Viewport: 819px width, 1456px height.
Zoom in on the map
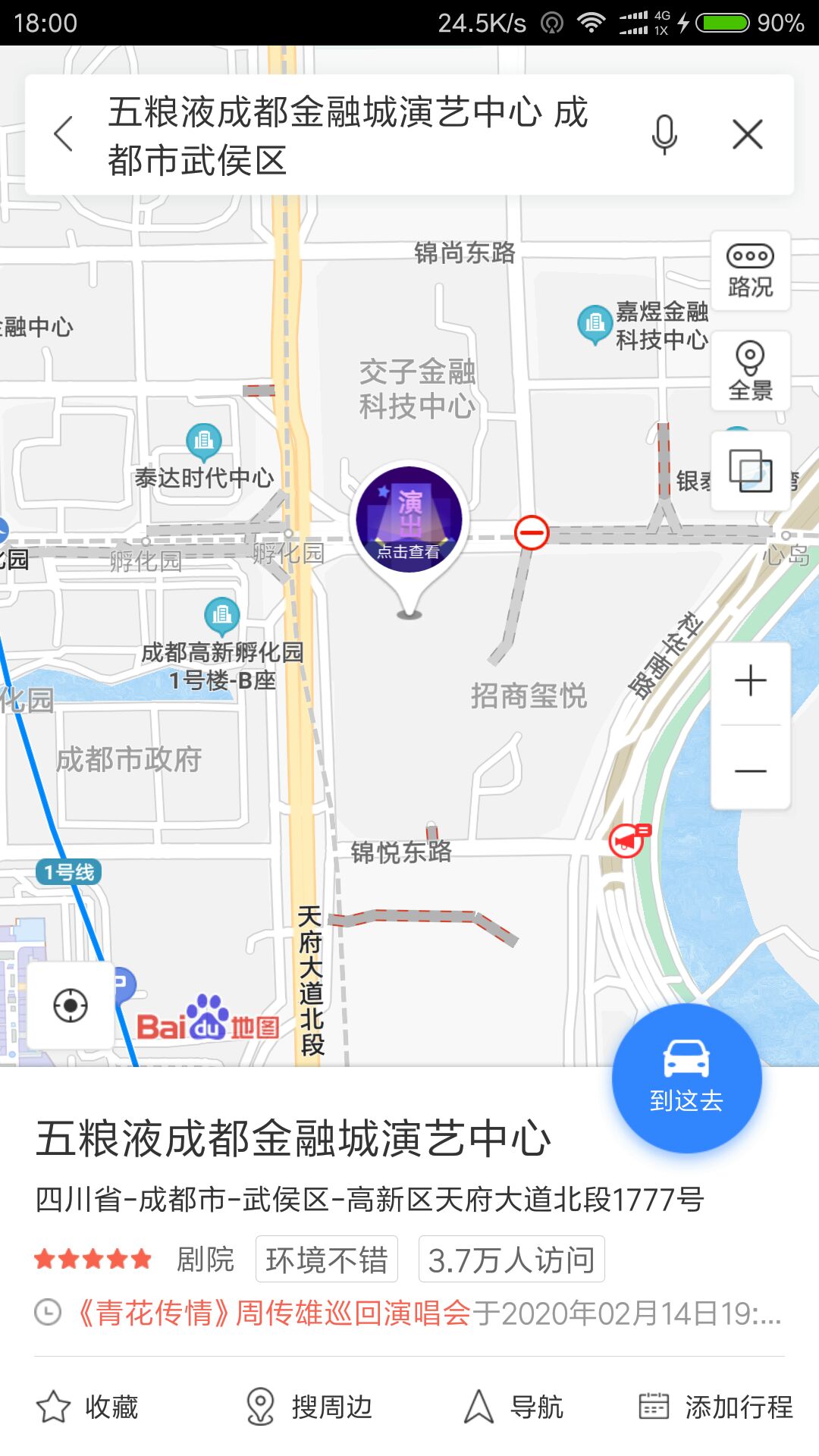coord(751,680)
